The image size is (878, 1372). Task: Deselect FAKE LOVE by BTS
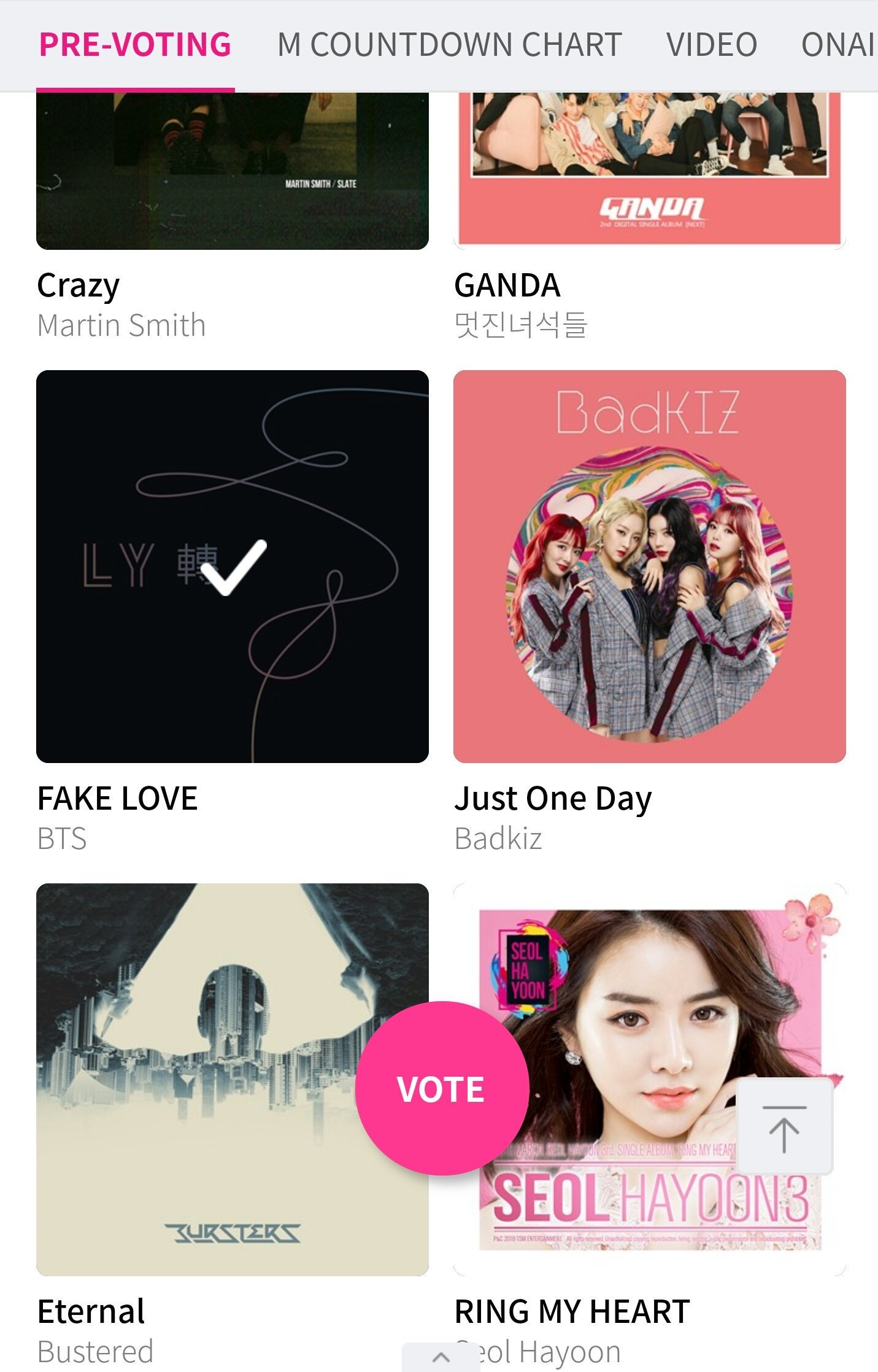click(x=232, y=566)
